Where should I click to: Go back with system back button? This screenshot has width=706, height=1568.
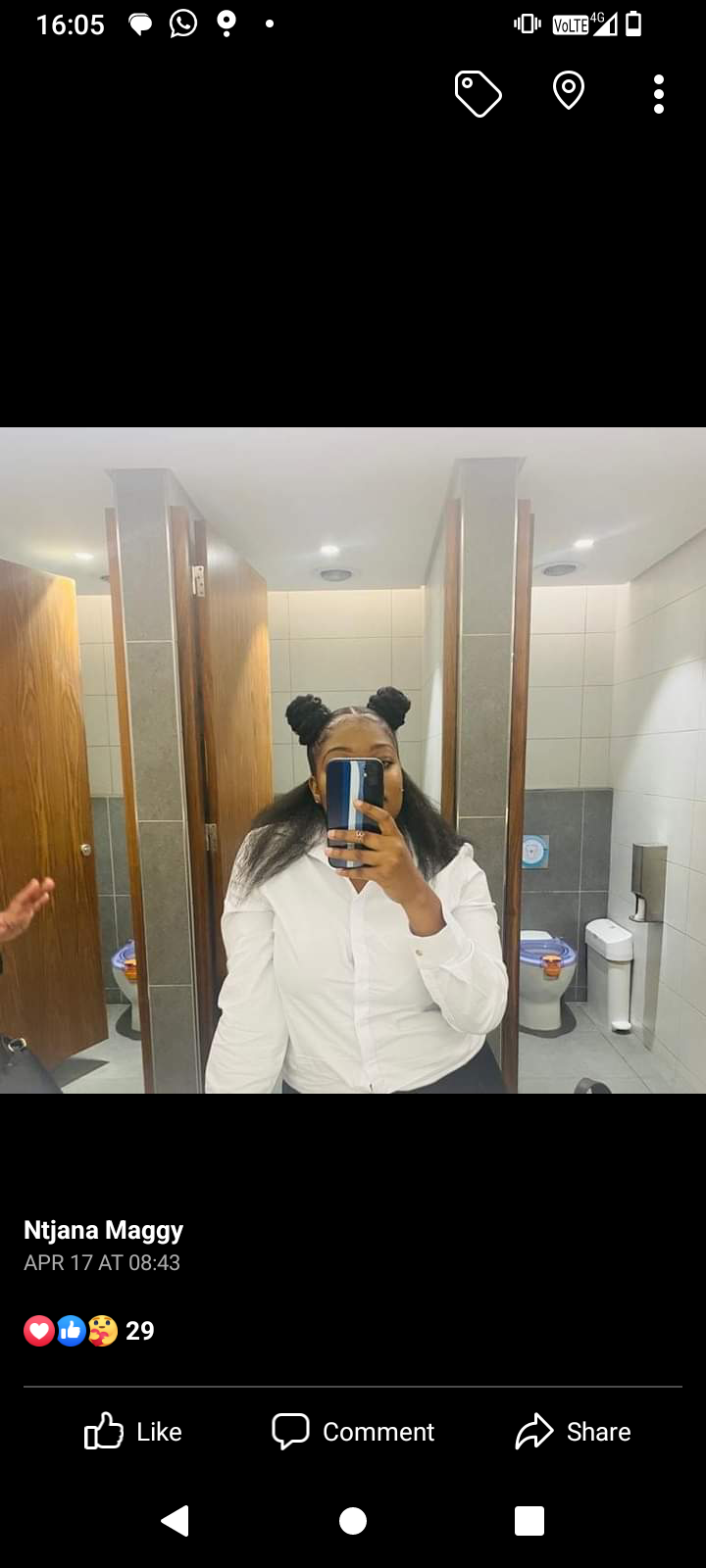[176, 1521]
